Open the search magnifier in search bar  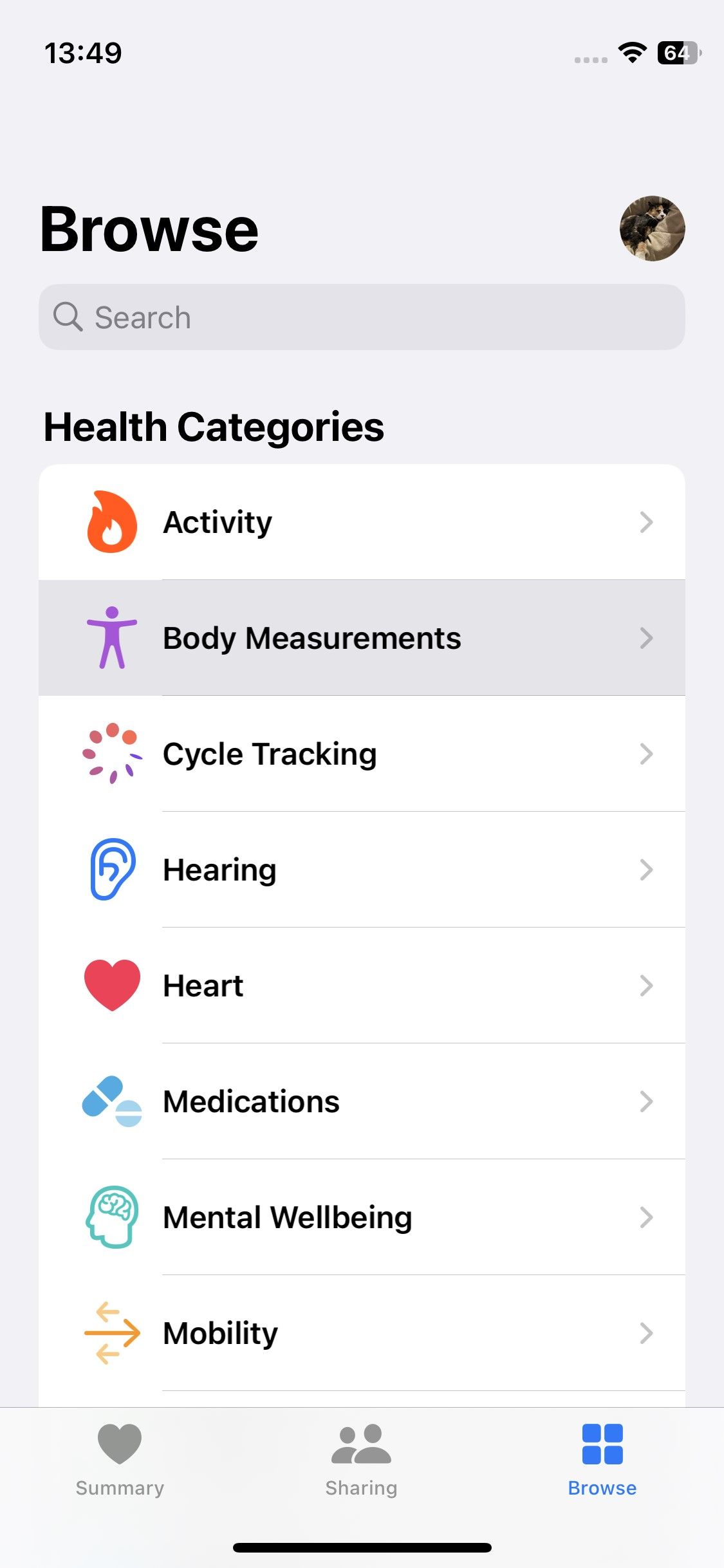pyautogui.click(x=69, y=317)
